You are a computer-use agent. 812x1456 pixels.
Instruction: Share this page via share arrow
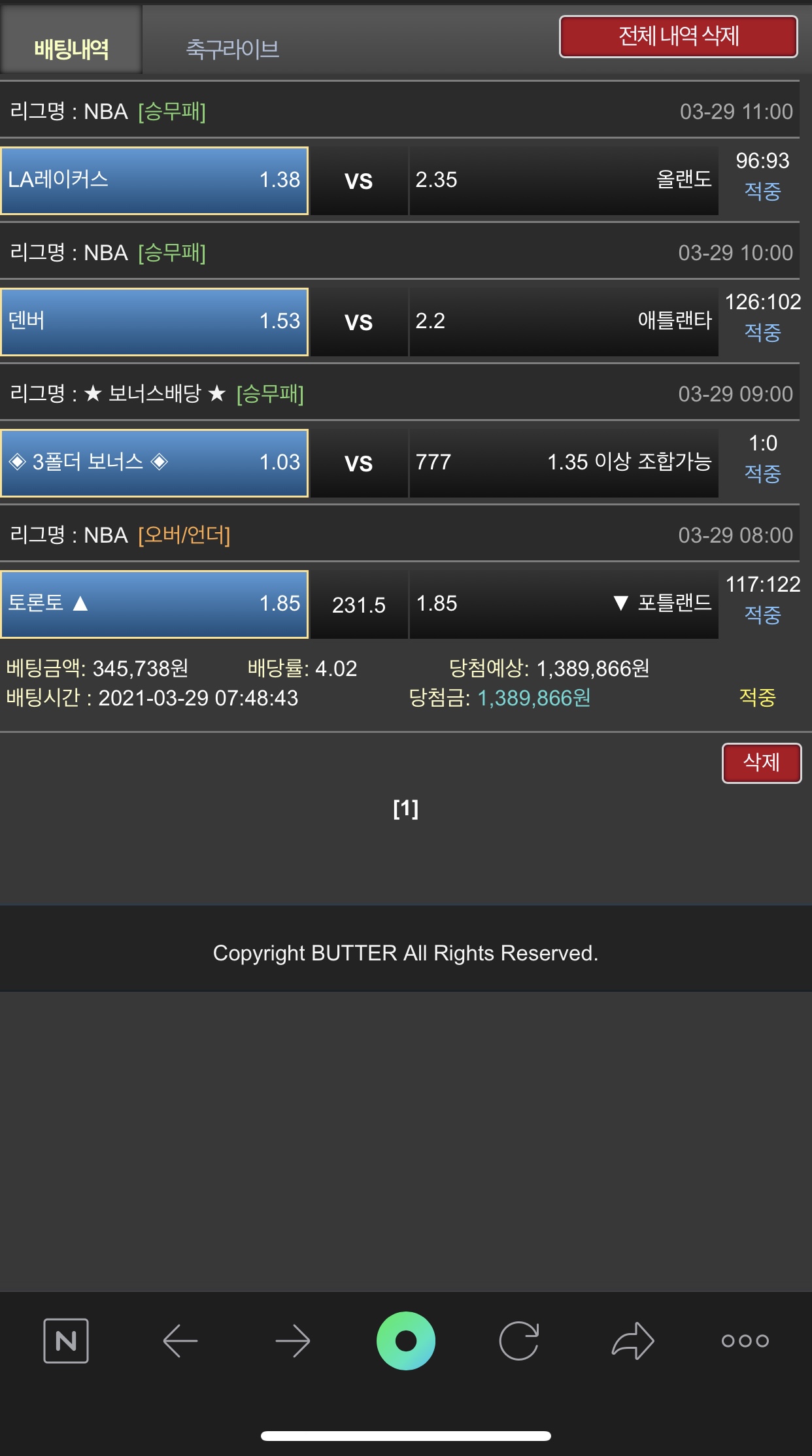point(632,1340)
